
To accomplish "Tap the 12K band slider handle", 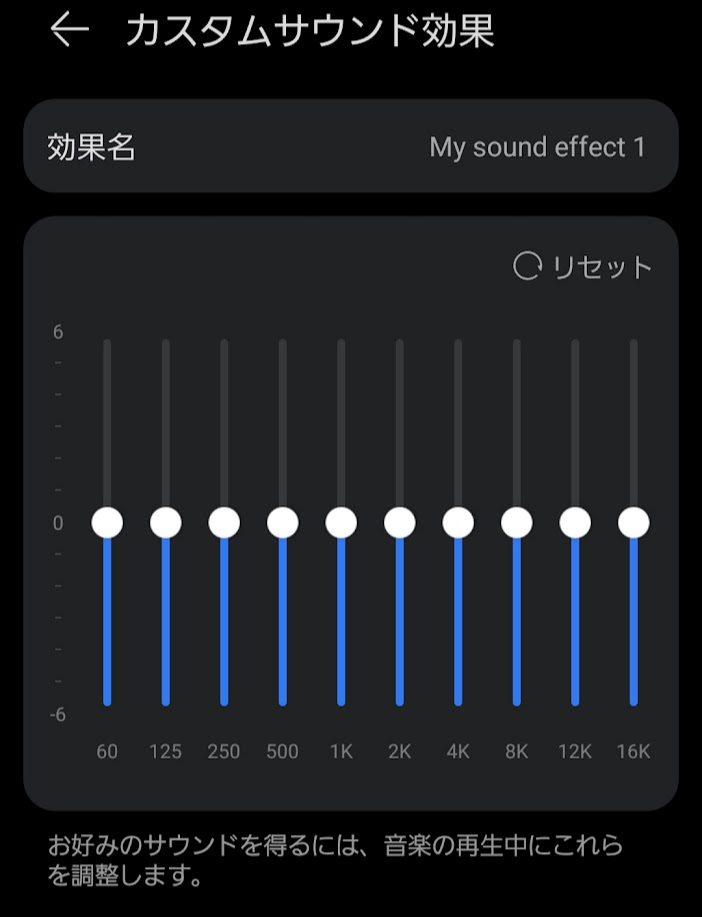I will coord(575,522).
